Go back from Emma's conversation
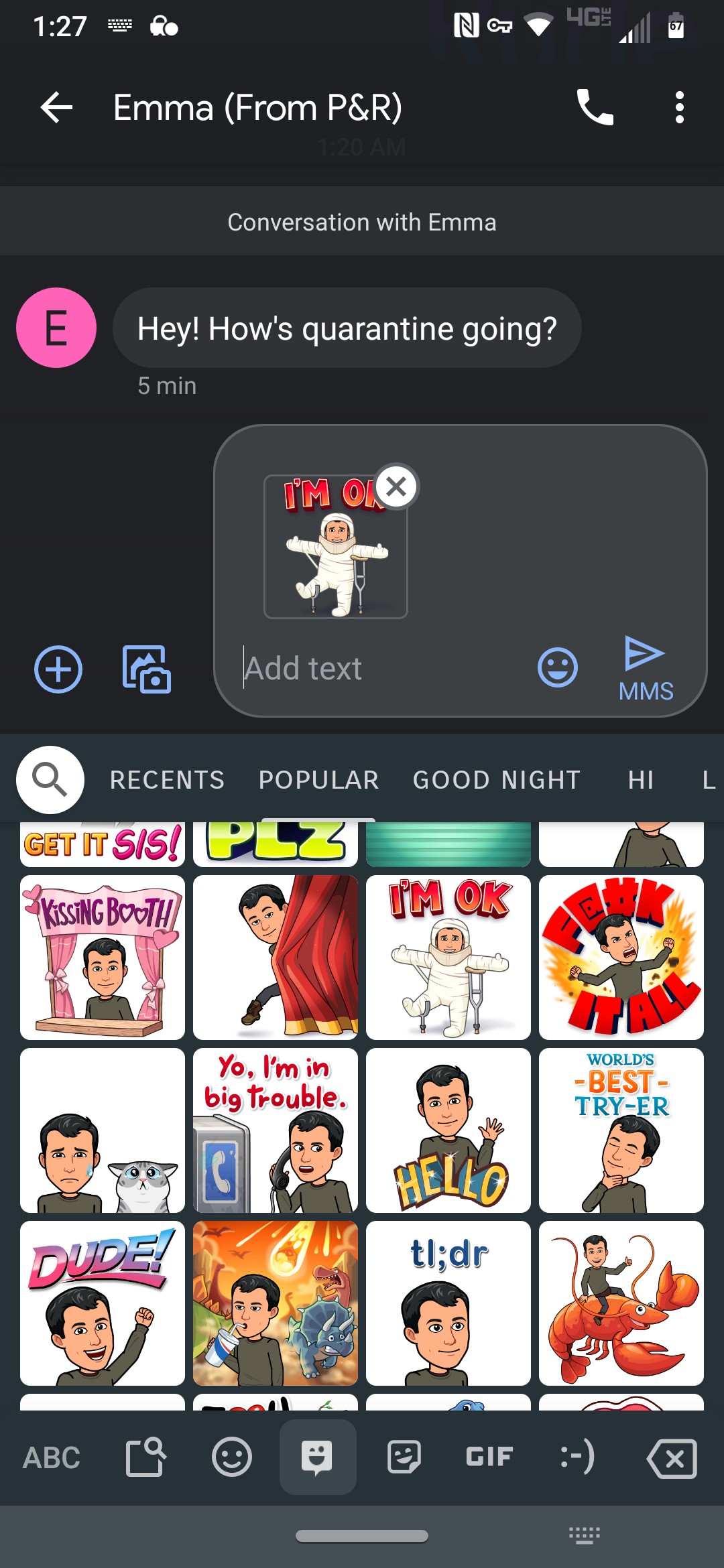 (56, 108)
